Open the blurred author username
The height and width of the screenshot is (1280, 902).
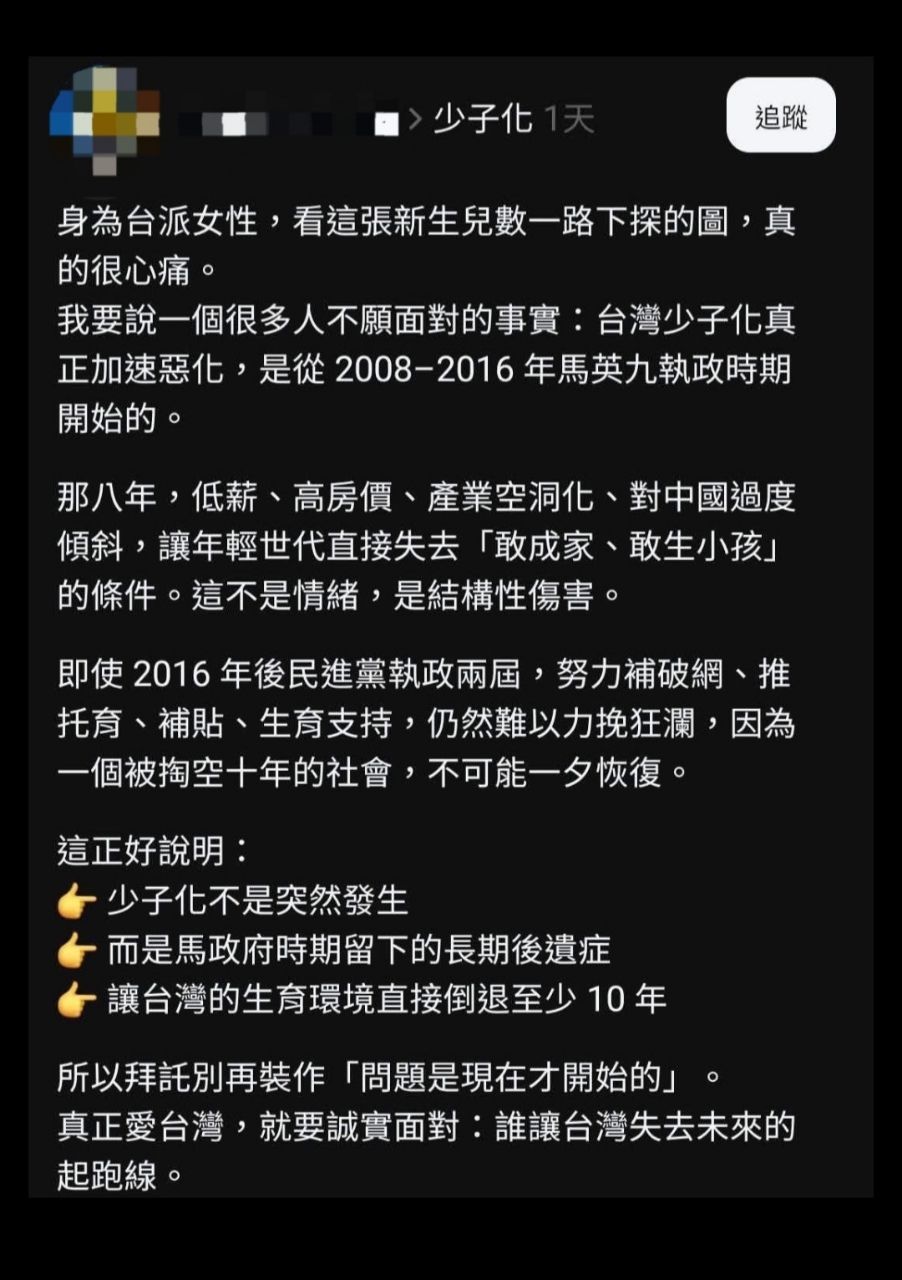(290, 122)
